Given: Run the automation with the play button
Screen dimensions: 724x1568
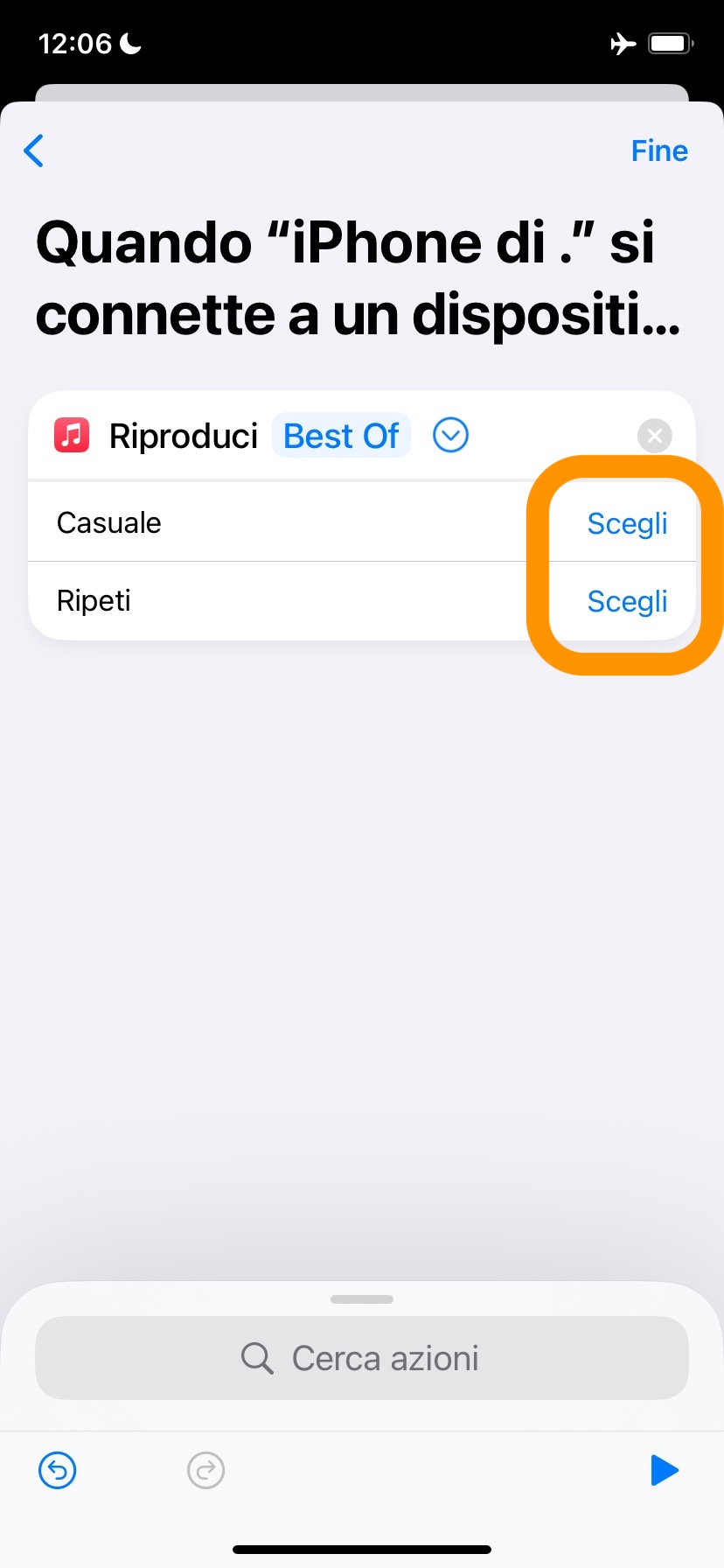Looking at the screenshot, I should 665,1470.
